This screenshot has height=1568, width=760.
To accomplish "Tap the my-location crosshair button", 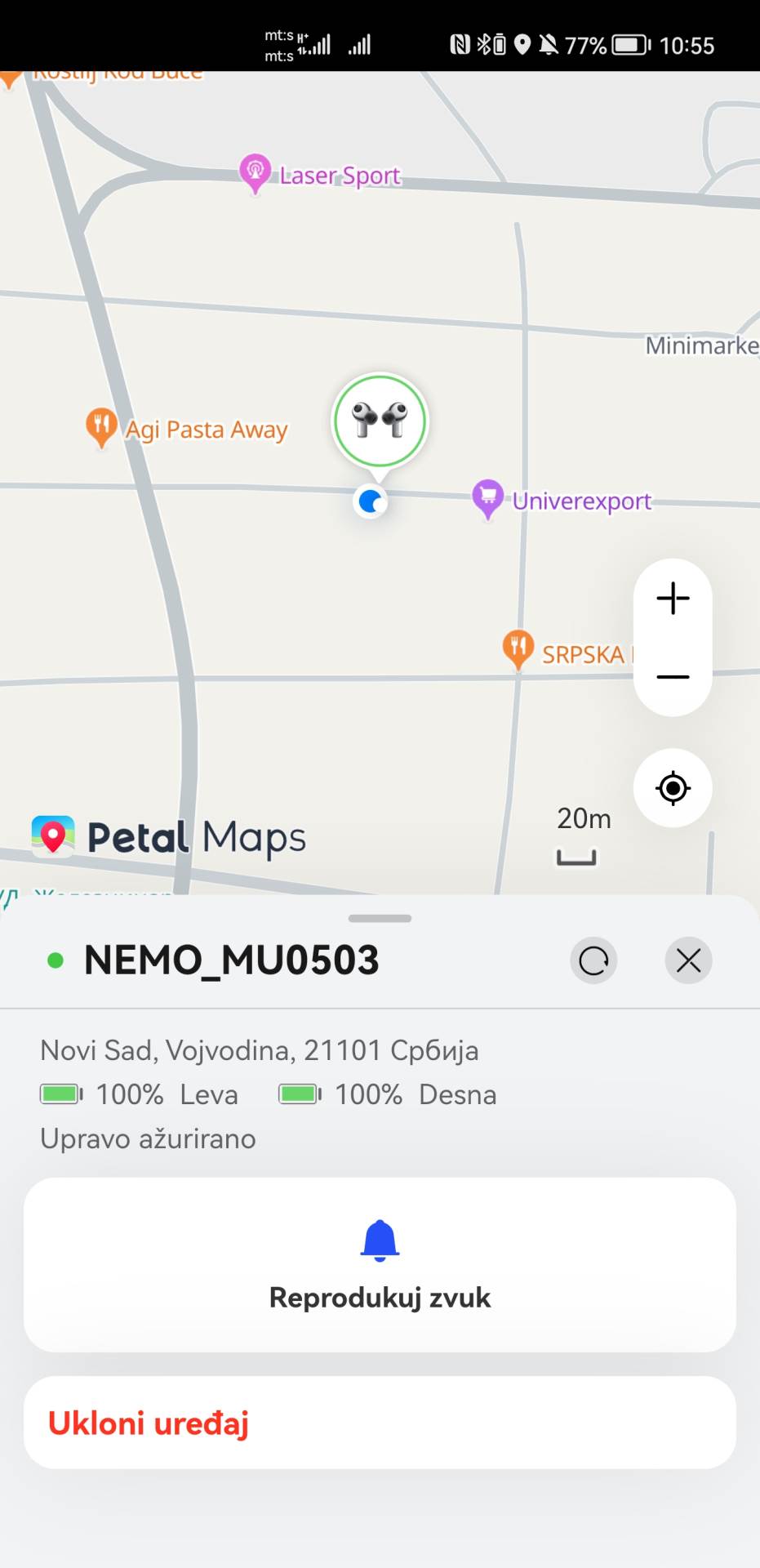I will pos(672,788).
